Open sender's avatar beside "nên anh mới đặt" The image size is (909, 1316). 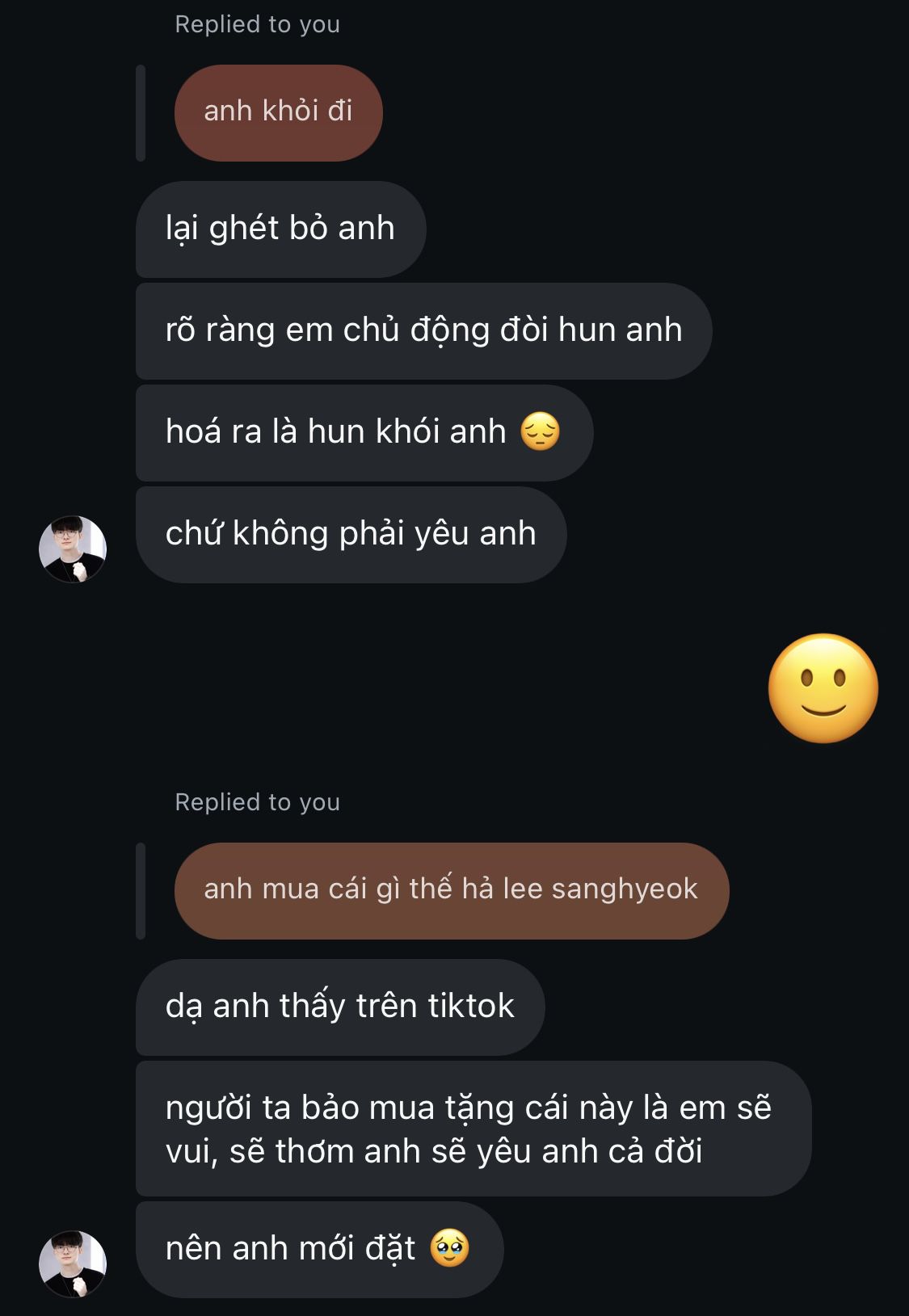[73, 1263]
